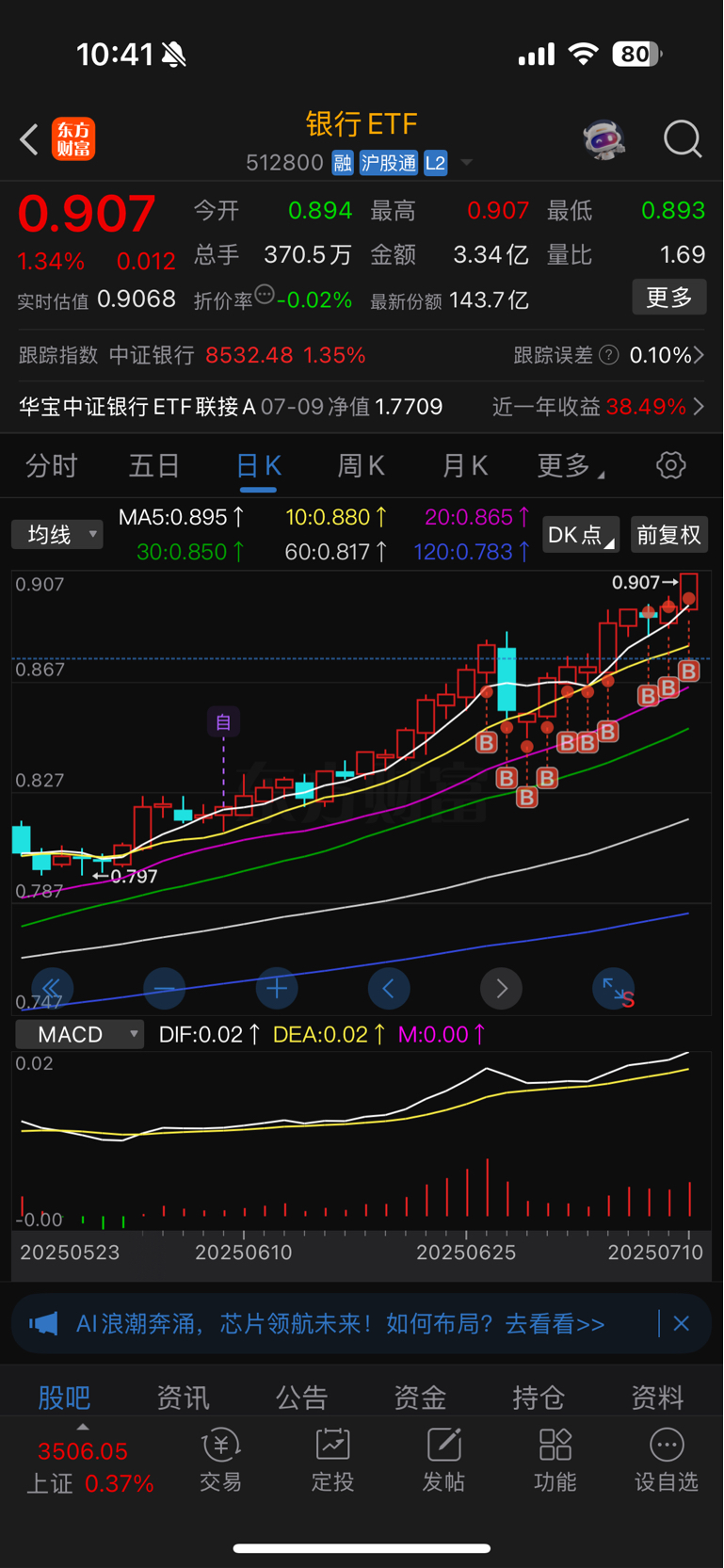Tap the AI assistant robot icon
Screen dimensions: 724x1568
605,138
